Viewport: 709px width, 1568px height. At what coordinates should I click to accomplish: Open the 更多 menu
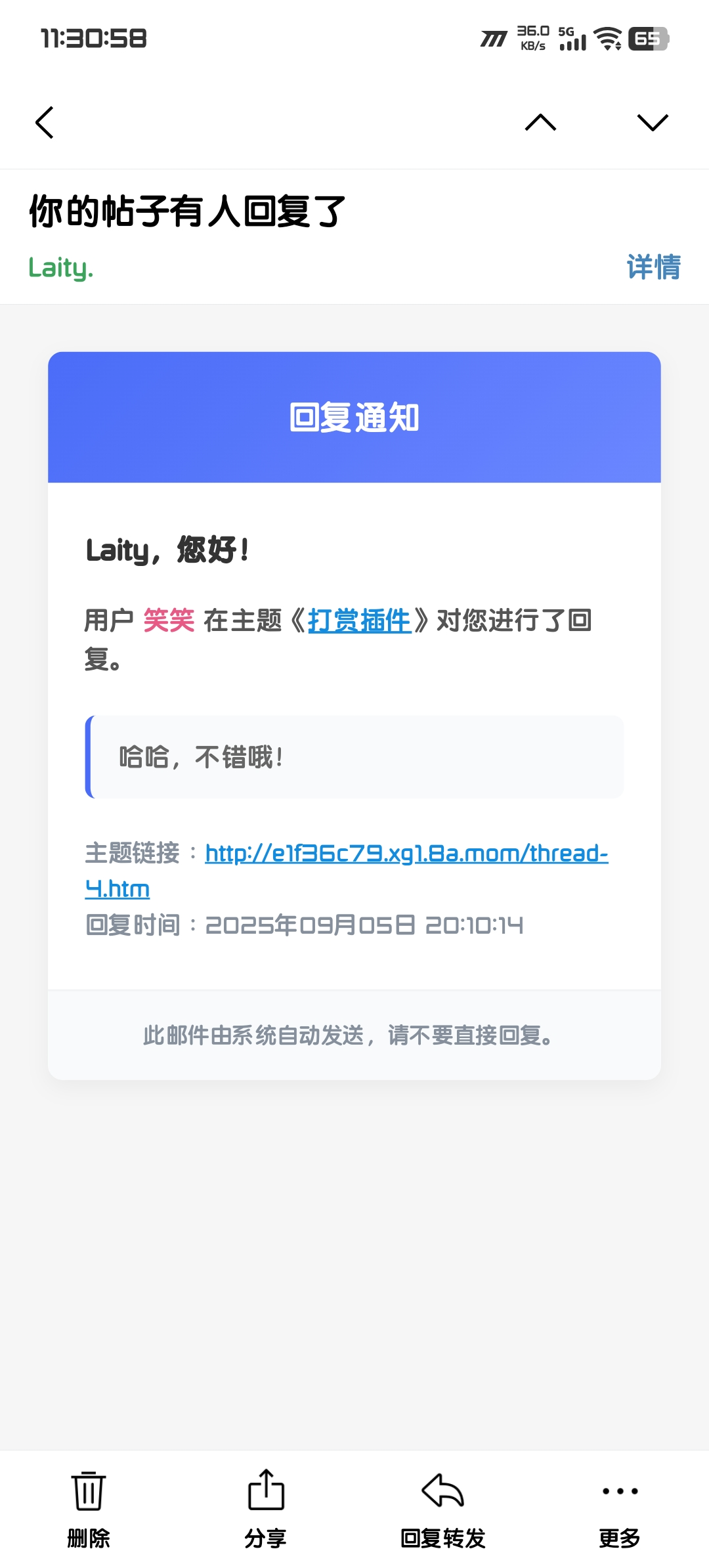(620, 1508)
